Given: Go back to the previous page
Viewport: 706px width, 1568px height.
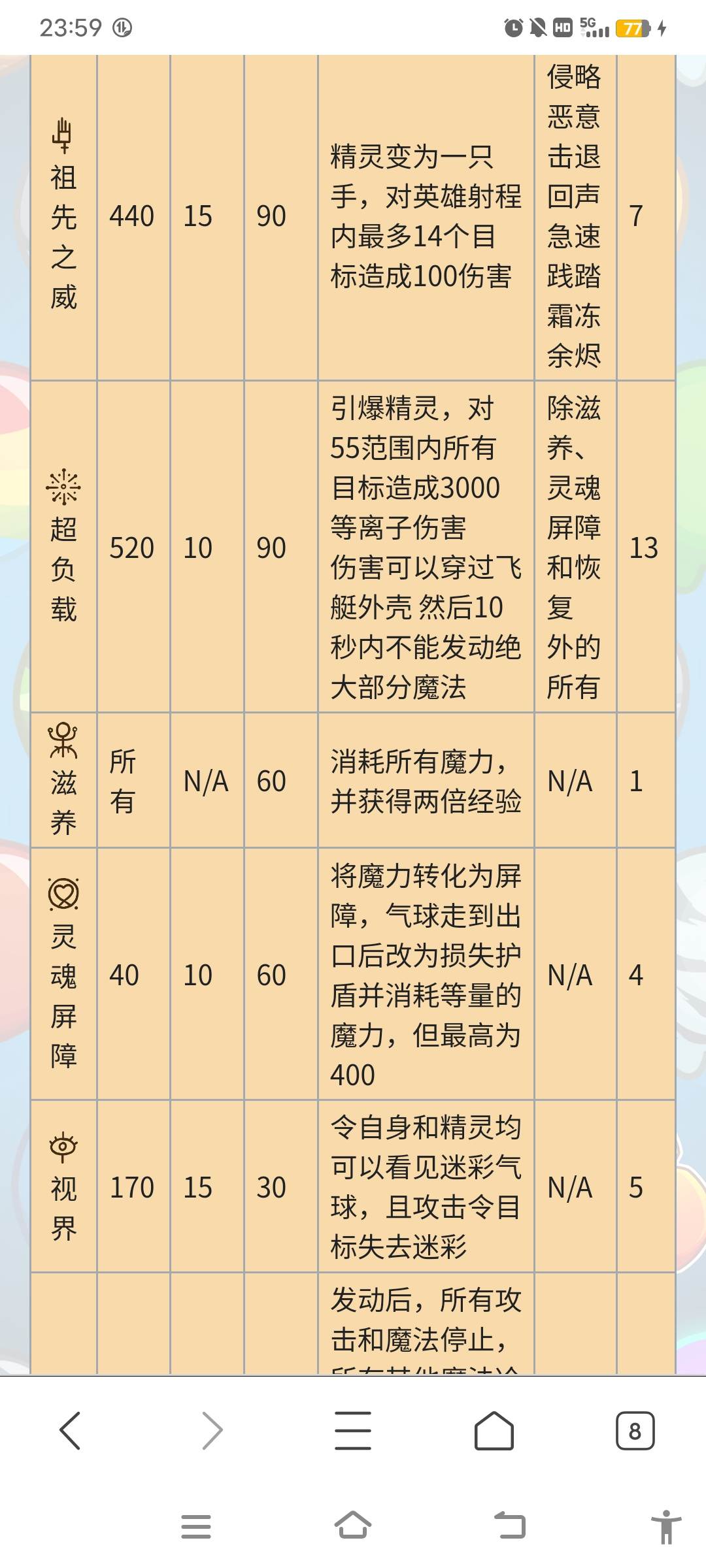Looking at the screenshot, I should 70,1431.
